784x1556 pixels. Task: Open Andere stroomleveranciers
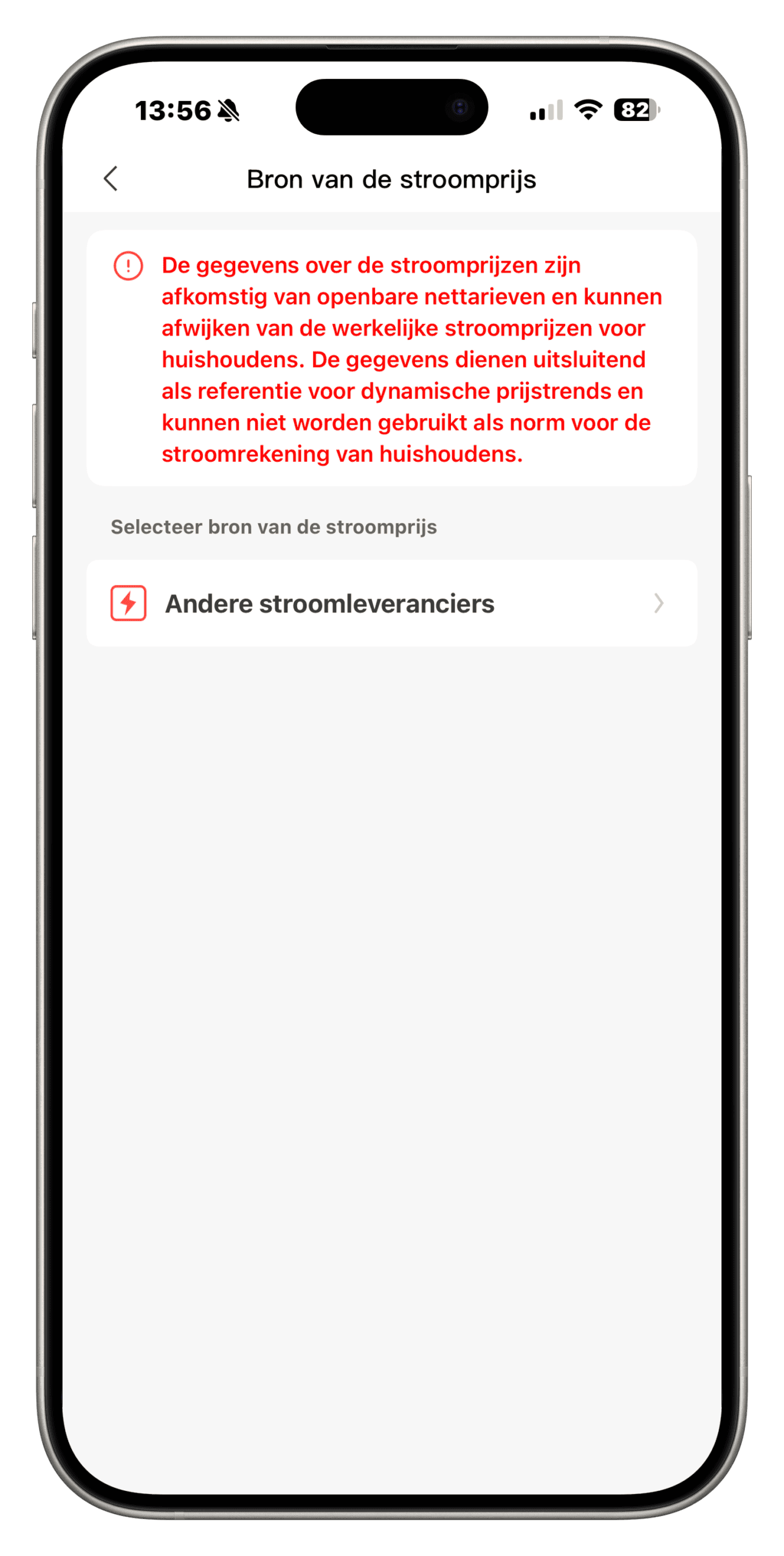pos(391,603)
